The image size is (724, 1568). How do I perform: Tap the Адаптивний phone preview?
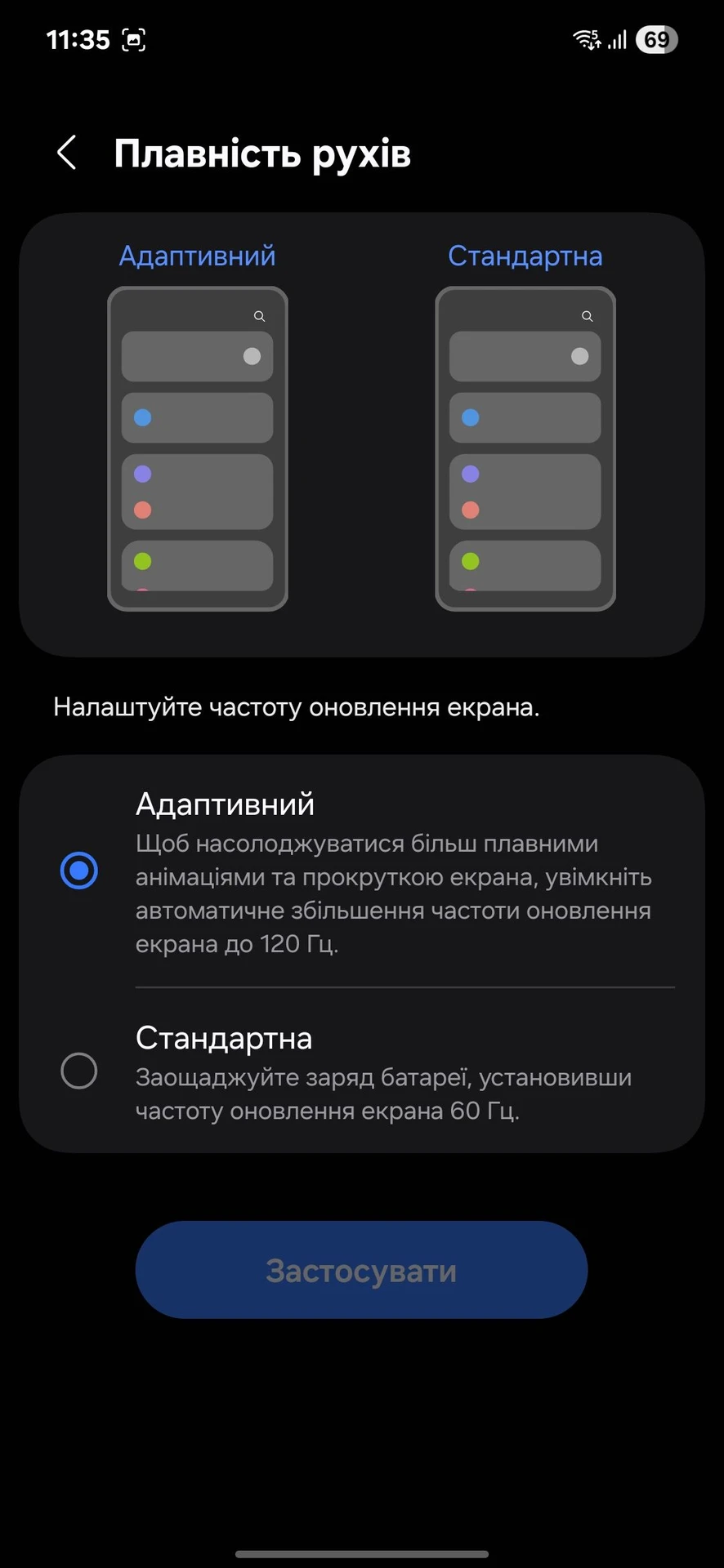click(x=198, y=448)
